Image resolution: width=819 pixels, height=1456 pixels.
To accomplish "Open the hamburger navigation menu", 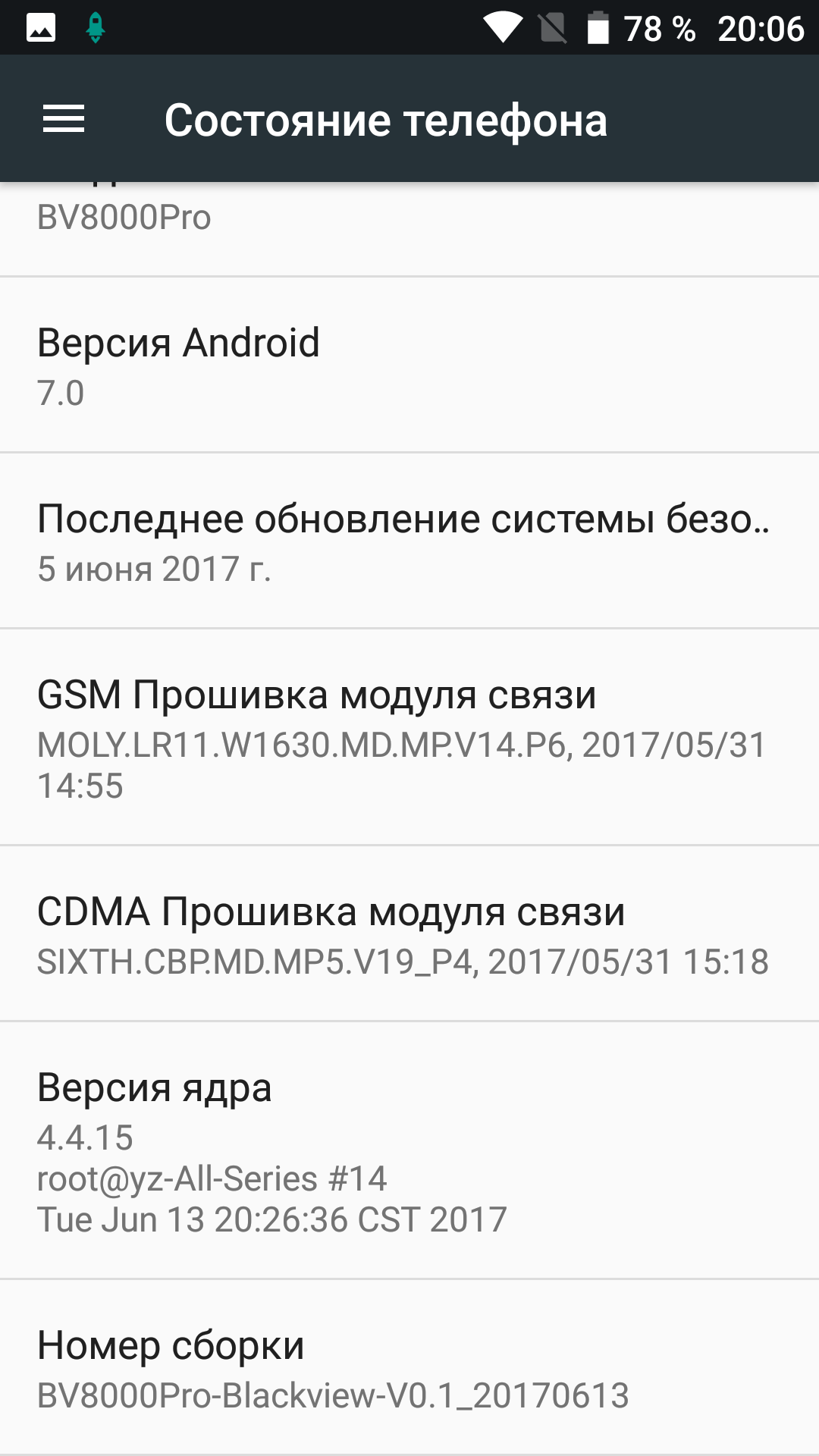I will 64,119.
